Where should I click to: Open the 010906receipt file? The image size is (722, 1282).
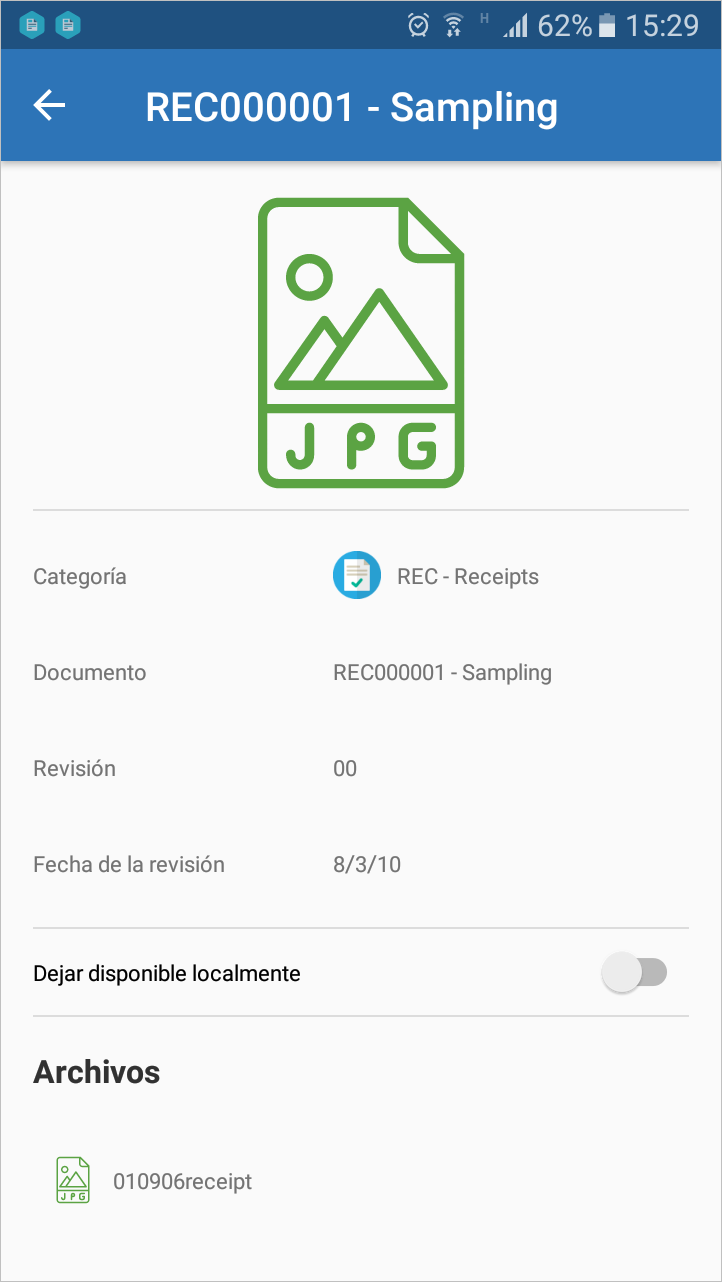pyautogui.click(x=361, y=1181)
